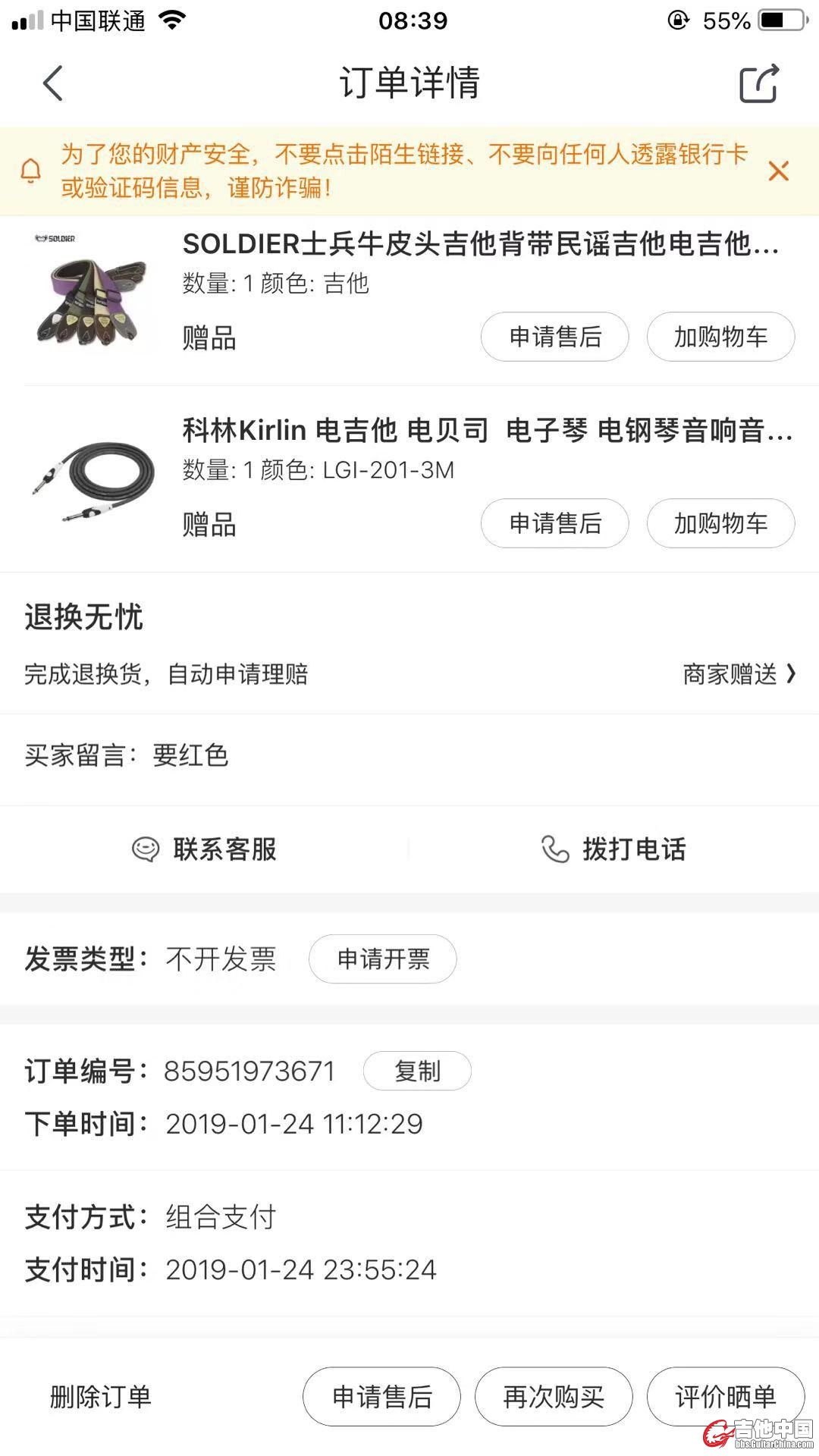Delete this order (删除订单)

click(x=101, y=1397)
